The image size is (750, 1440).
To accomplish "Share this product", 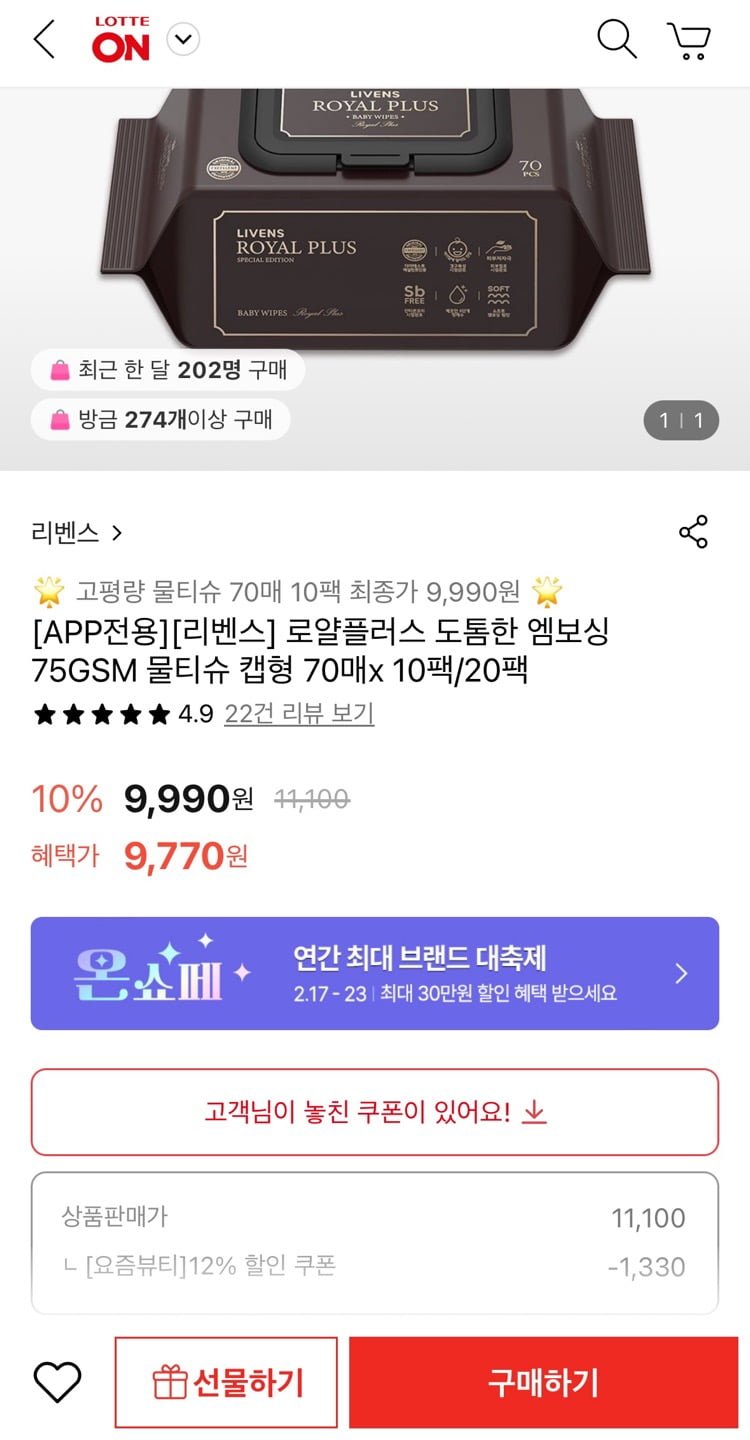I will coord(693,532).
